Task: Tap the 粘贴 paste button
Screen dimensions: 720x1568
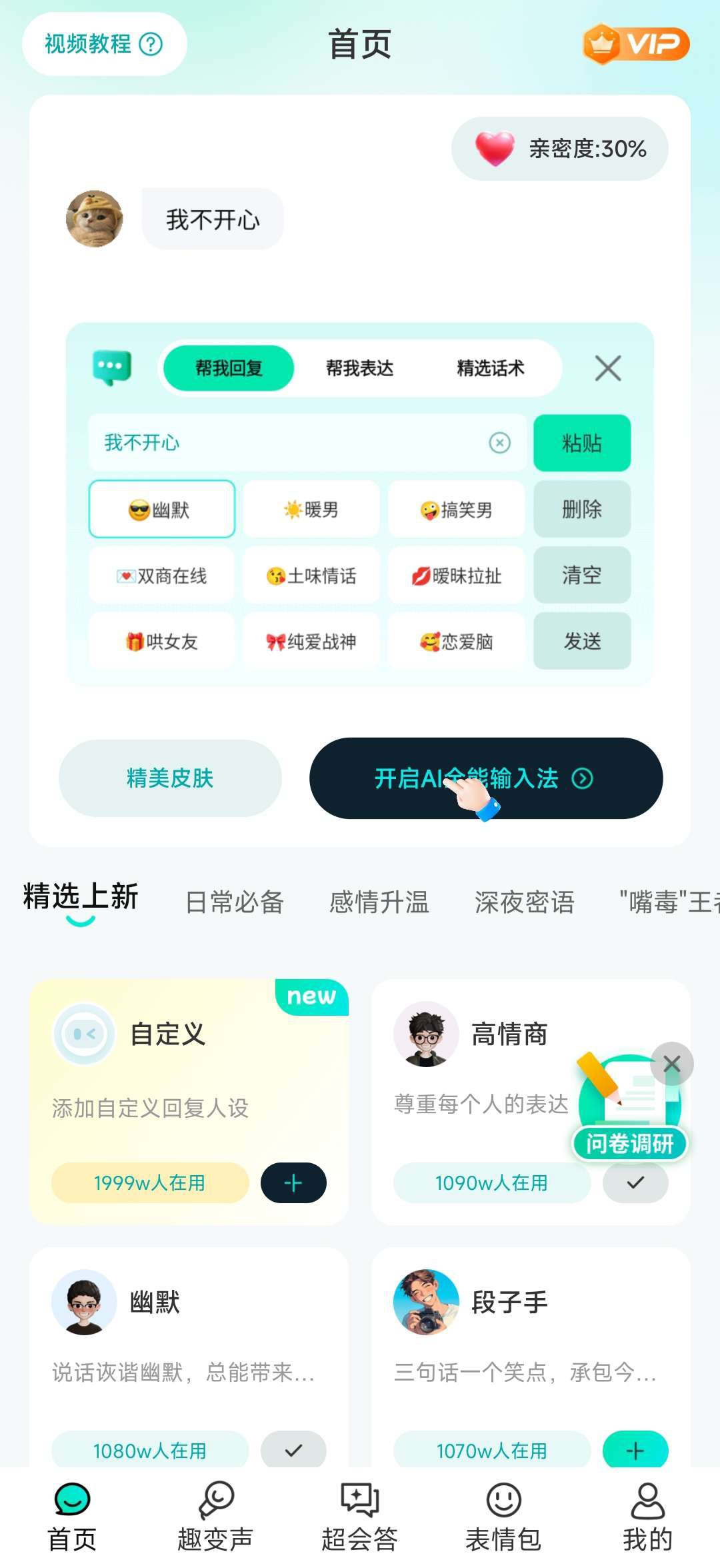Action: tap(581, 443)
